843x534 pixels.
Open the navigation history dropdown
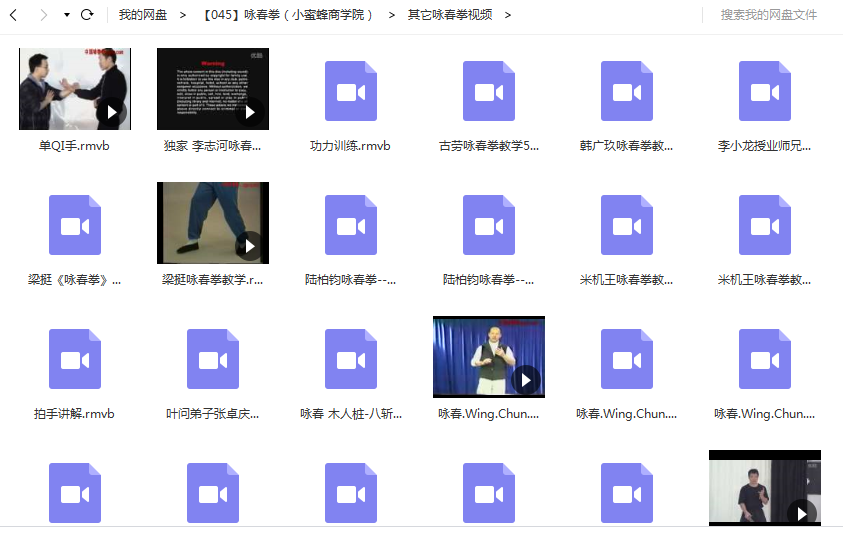coord(66,15)
